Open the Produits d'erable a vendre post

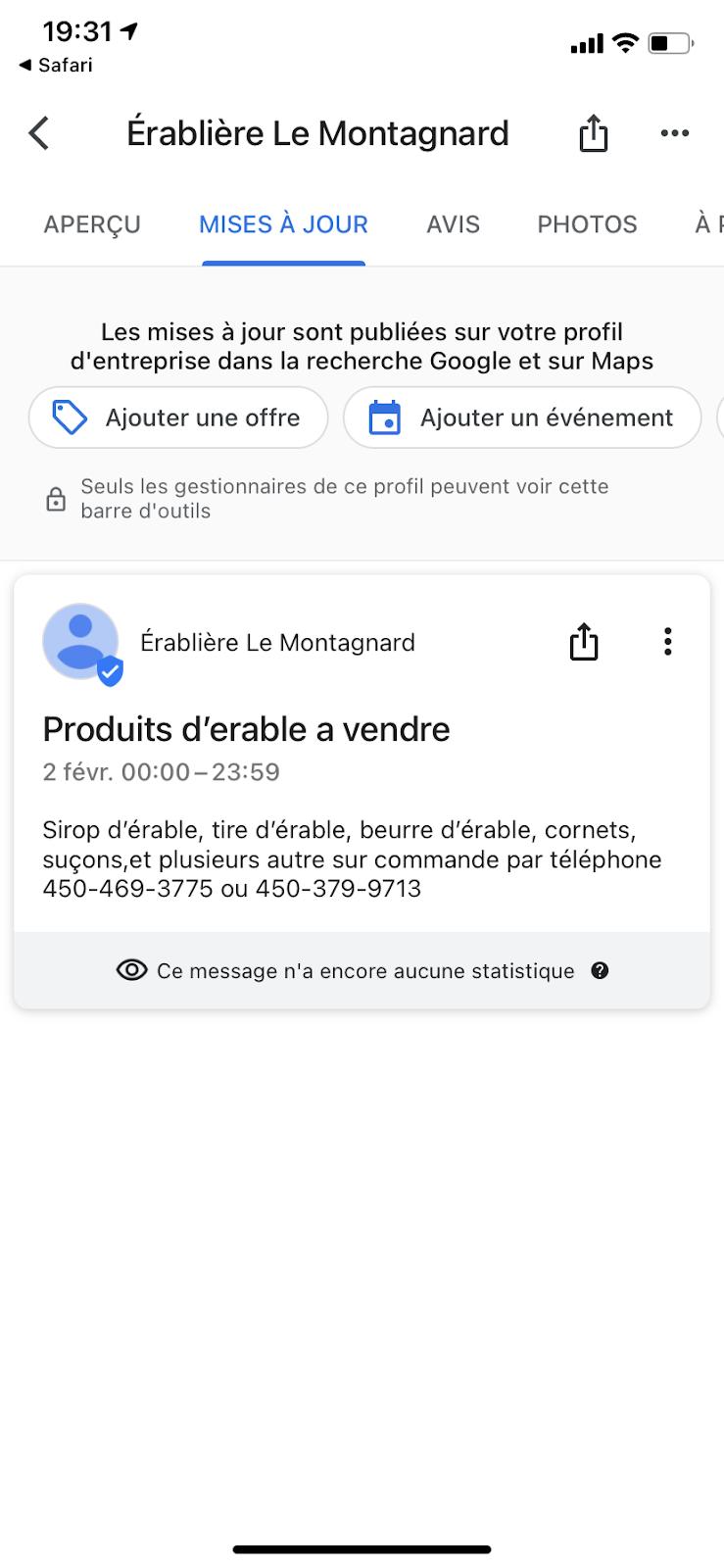(x=246, y=729)
